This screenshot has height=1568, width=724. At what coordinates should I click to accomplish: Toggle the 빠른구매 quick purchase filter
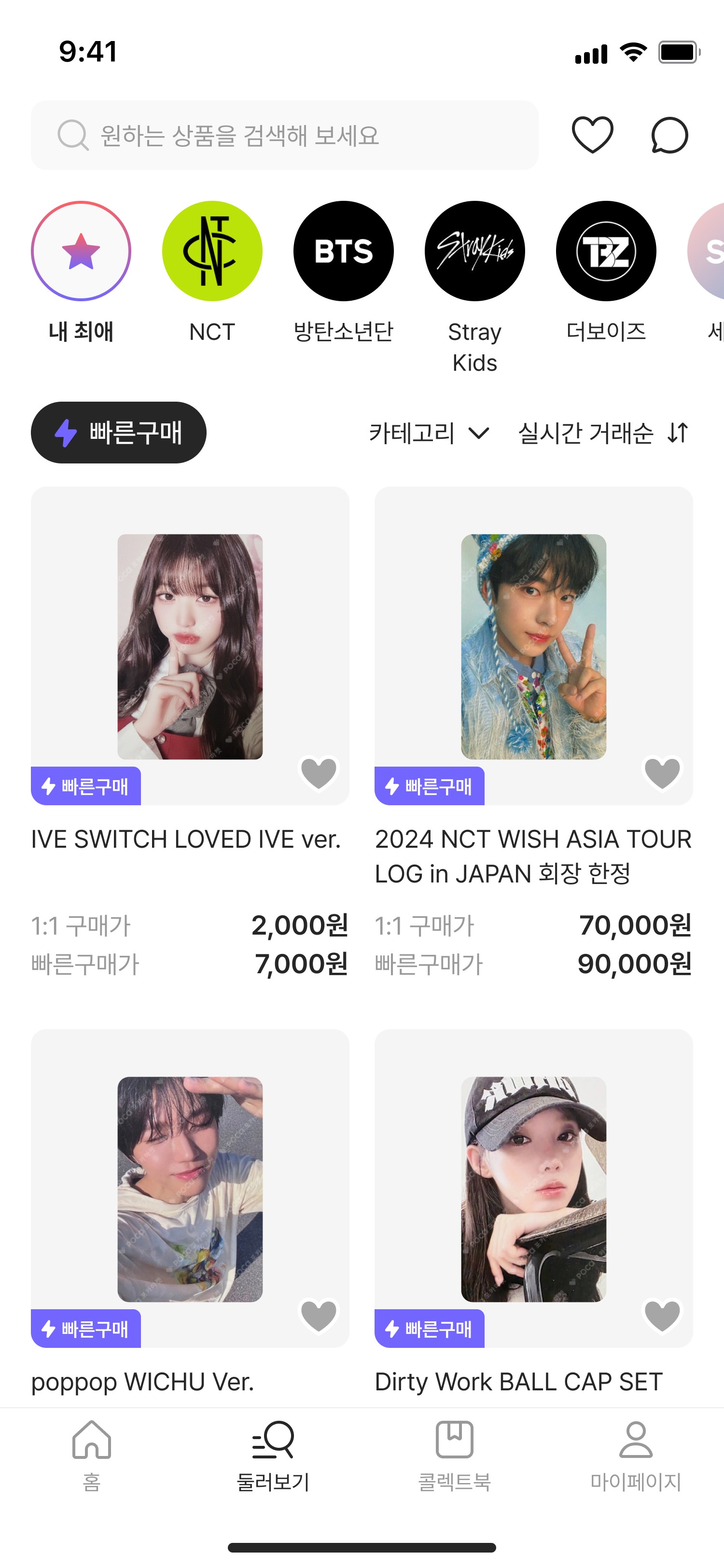click(119, 433)
